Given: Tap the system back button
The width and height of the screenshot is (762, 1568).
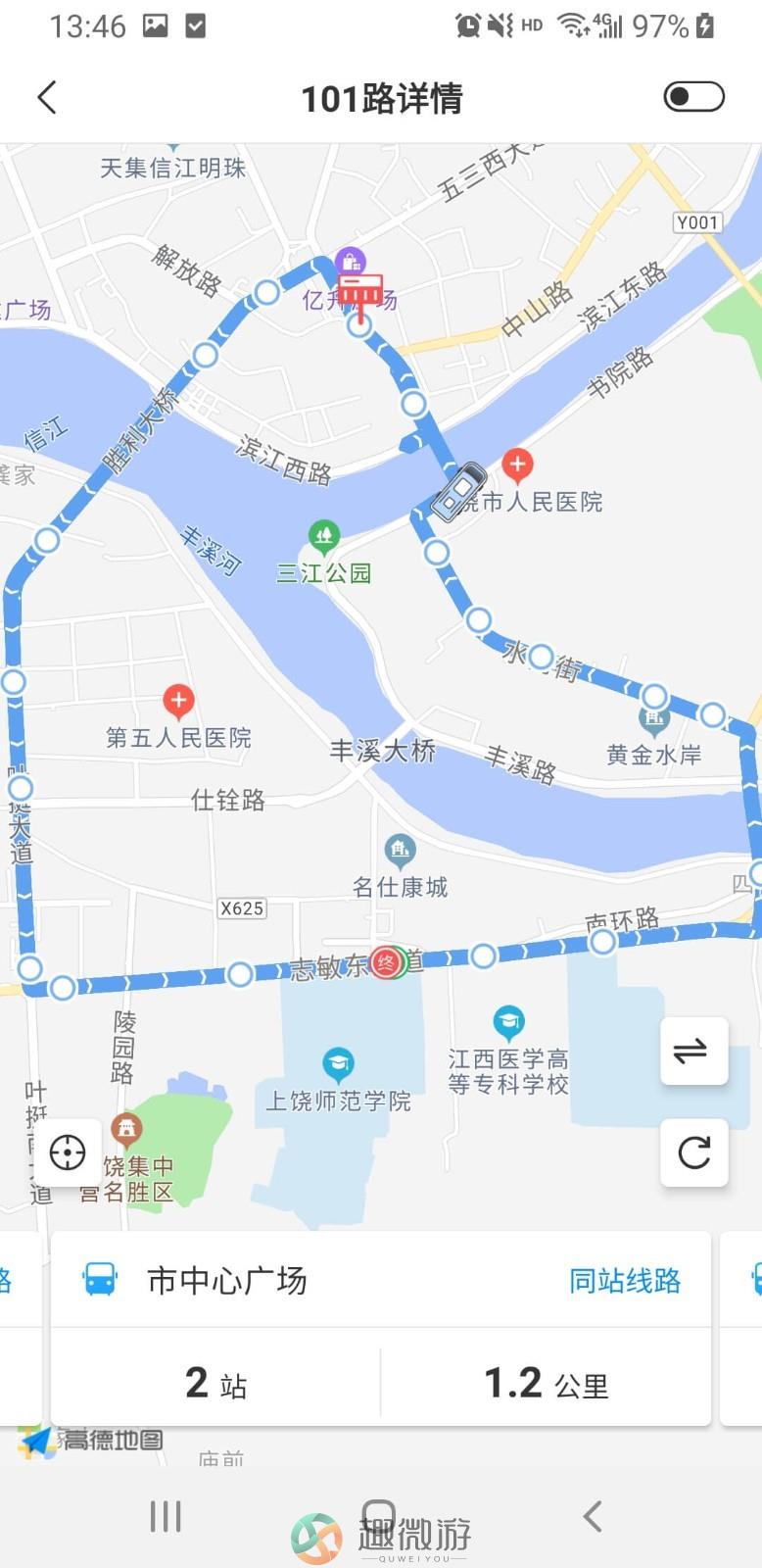Looking at the screenshot, I should (x=593, y=1516).
